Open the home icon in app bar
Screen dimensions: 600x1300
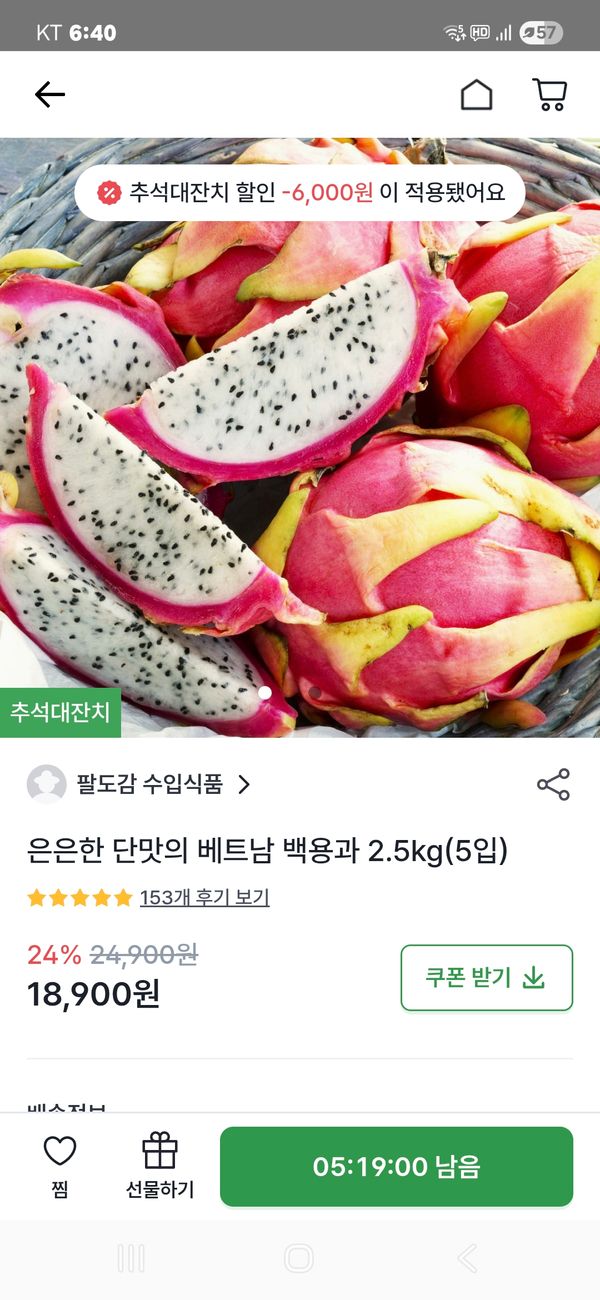(476, 95)
